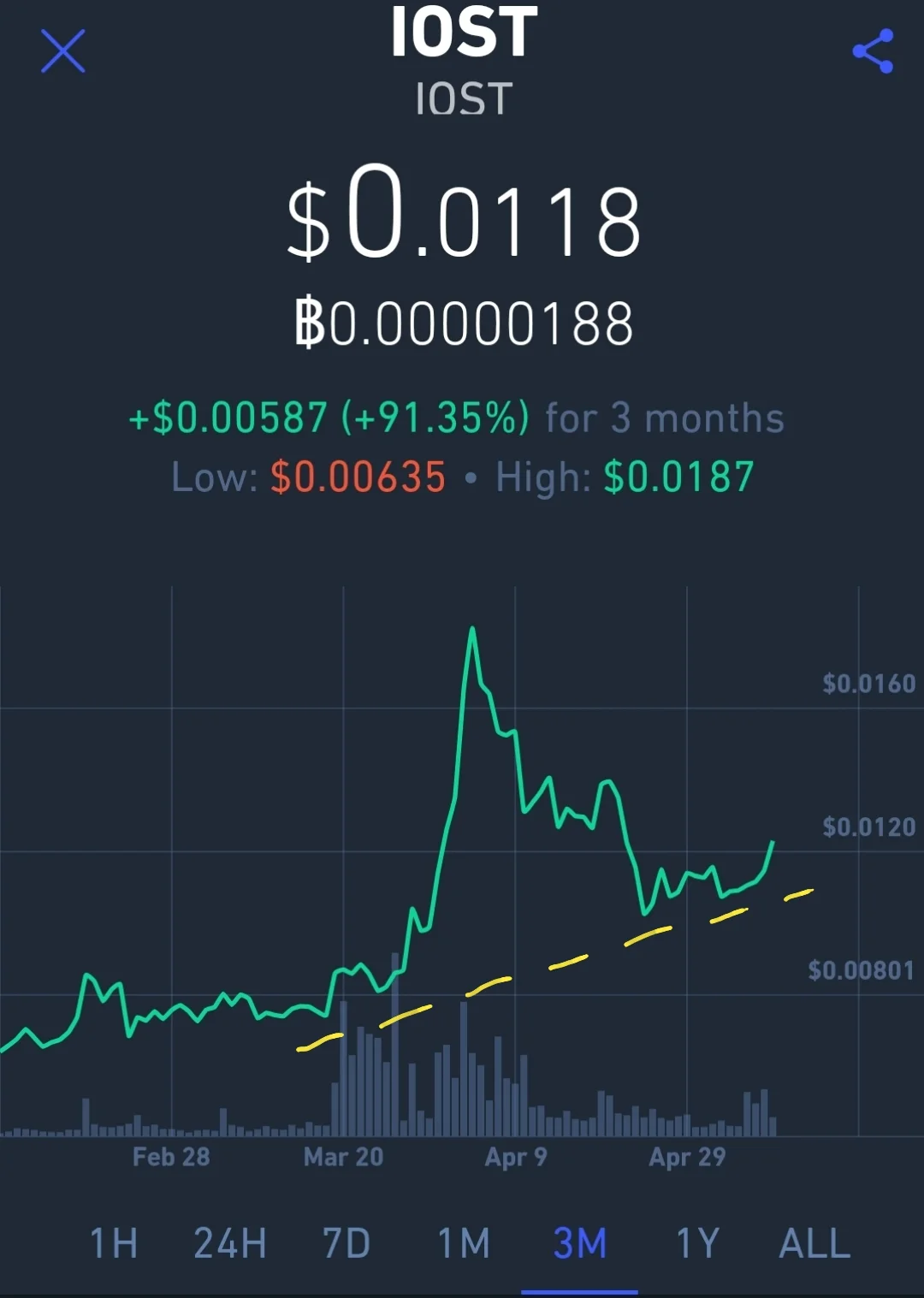View the 1Y price chart
Image resolution: width=924 pixels, height=1298 pixels.
(697, 1243)
